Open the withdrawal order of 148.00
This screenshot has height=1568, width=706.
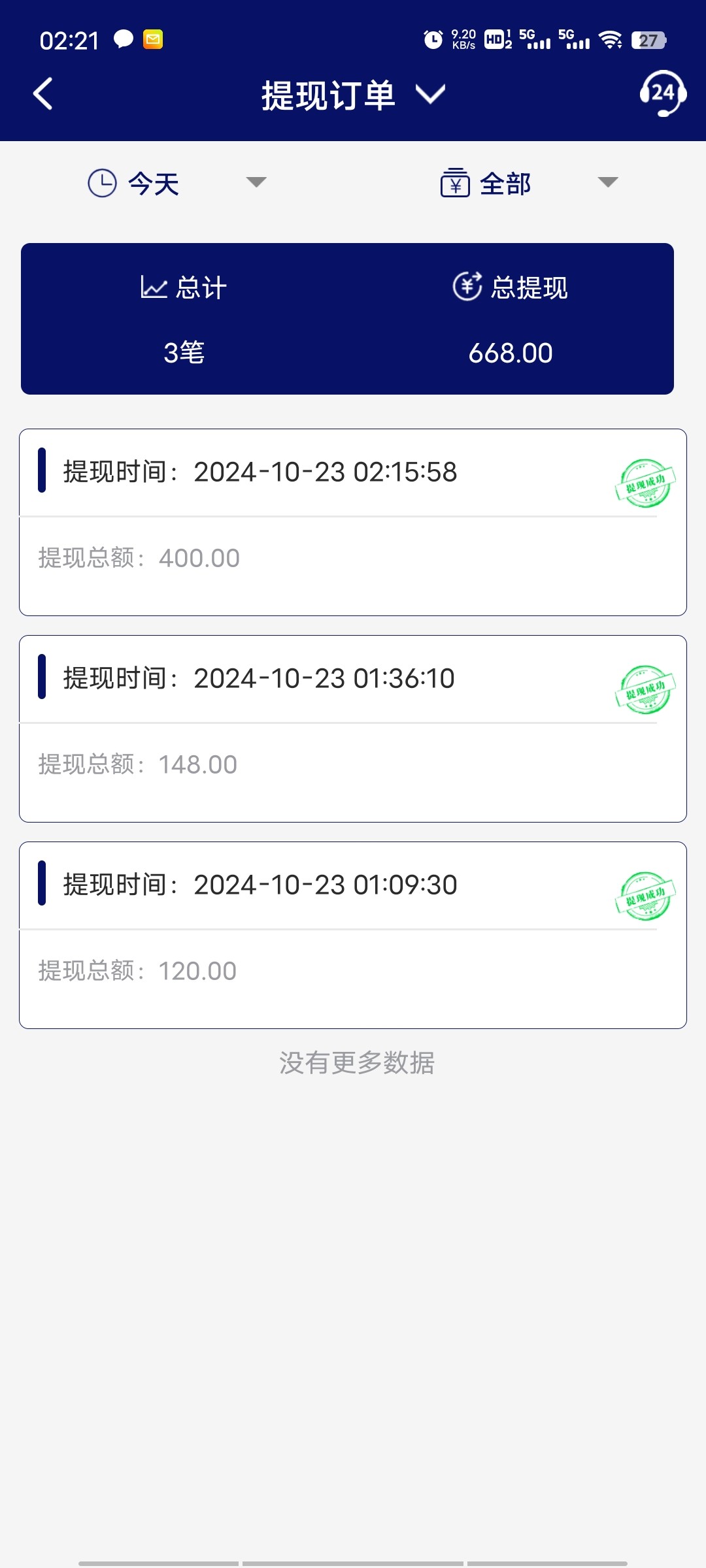[353, 728]
